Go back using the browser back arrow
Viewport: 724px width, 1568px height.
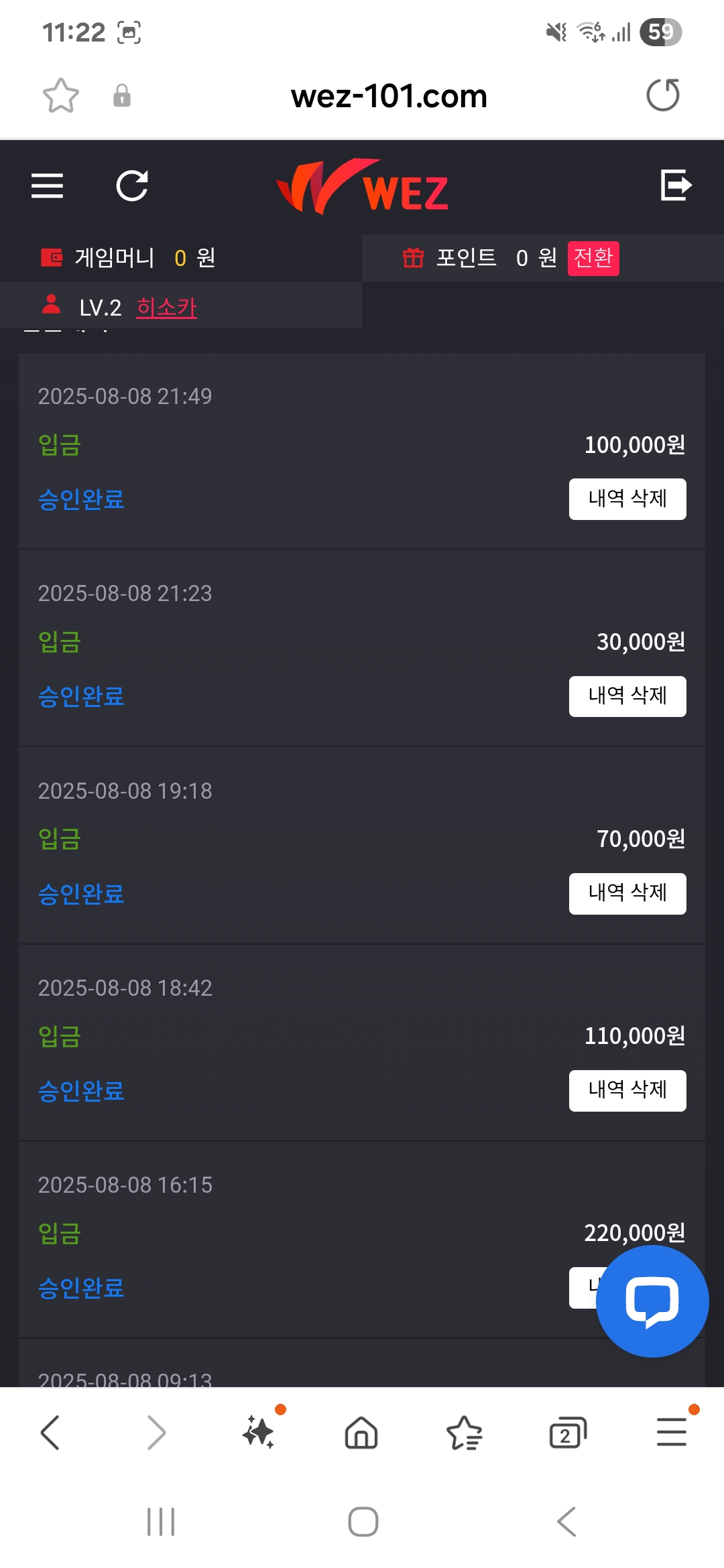click(50, 1433)
